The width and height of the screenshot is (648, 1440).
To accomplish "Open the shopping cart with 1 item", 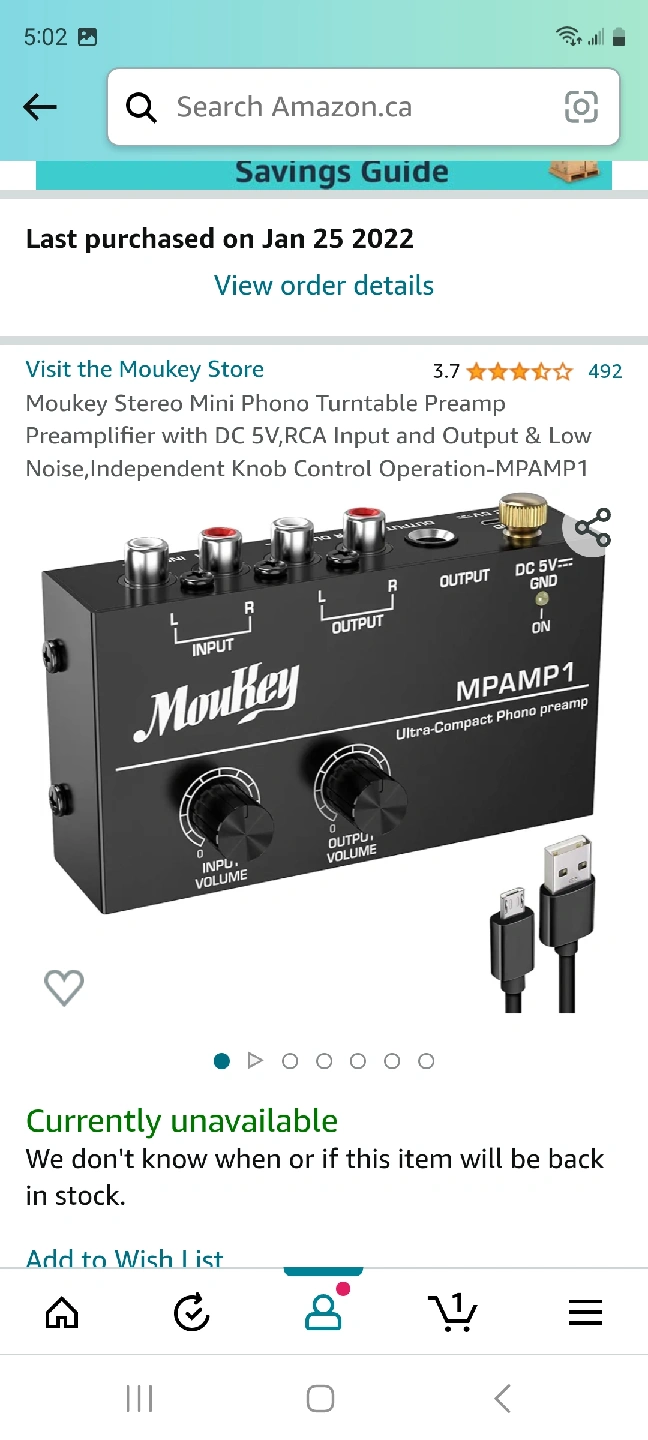I will 453,1312.
